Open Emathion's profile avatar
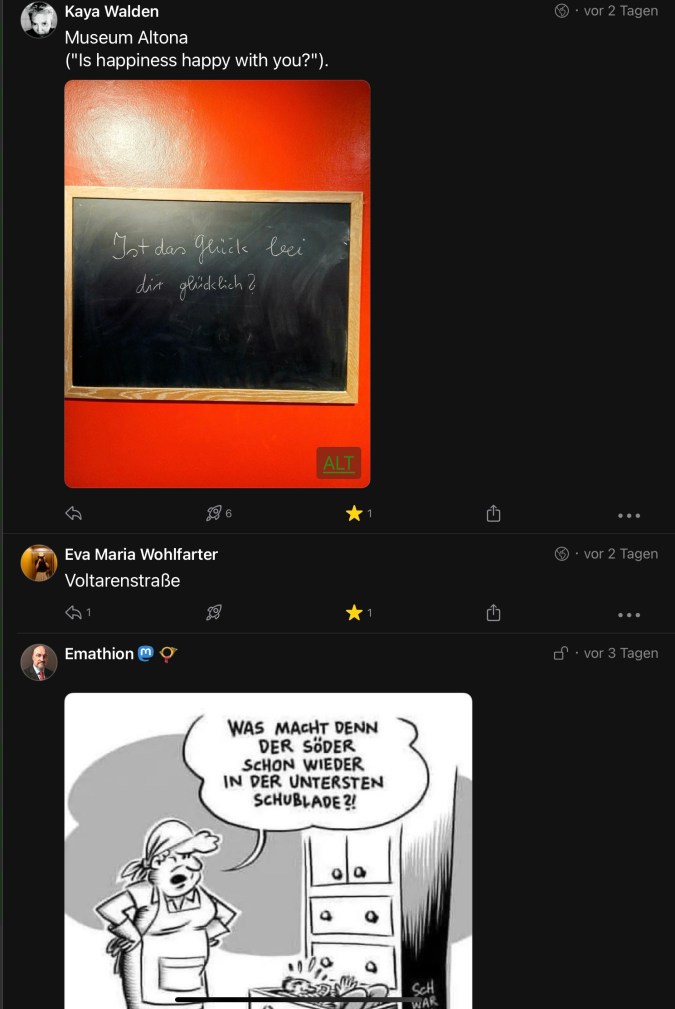The width and height of the screenshot is (675, 1009). 39,662
